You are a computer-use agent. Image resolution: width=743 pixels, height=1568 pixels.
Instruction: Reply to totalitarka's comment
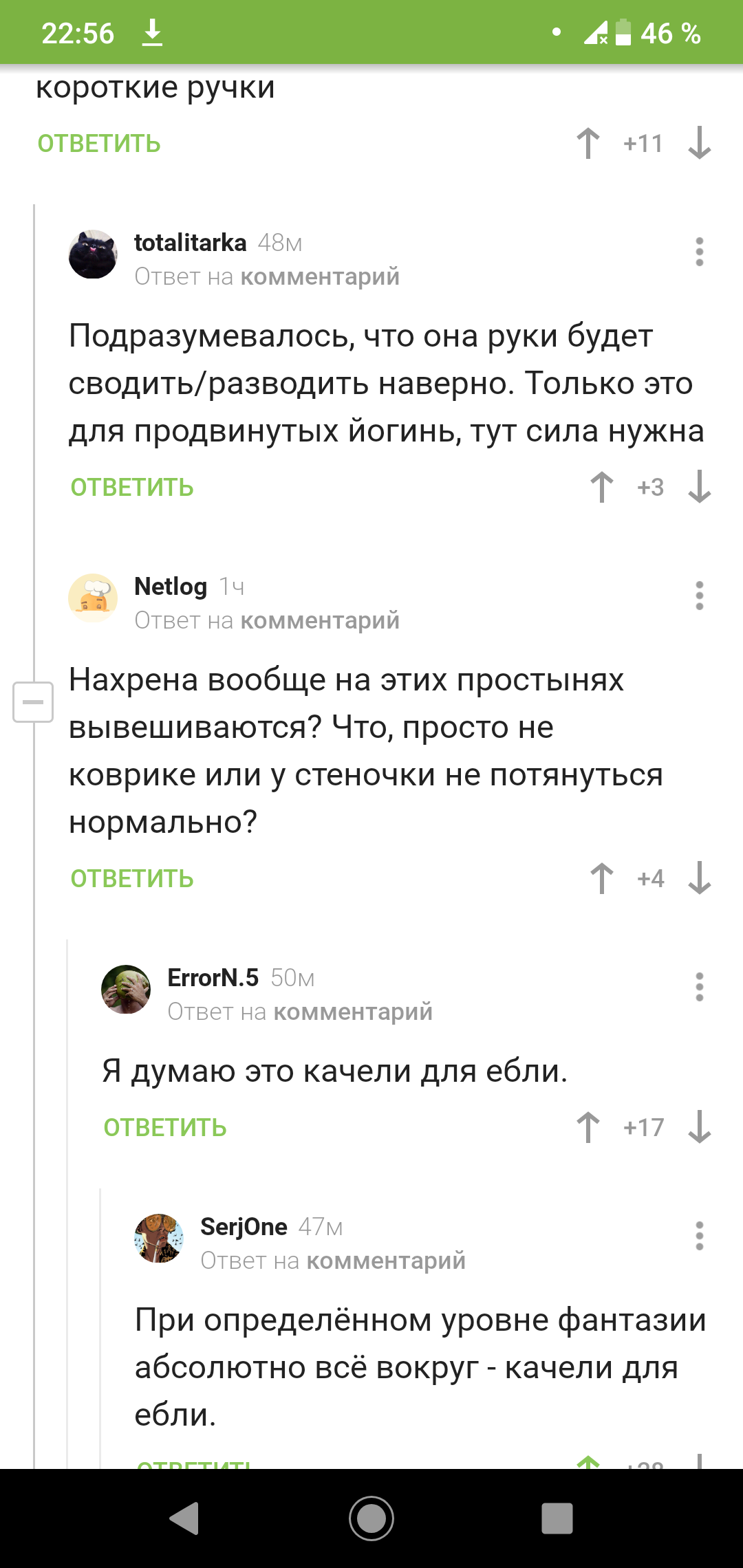click(132, 488)
